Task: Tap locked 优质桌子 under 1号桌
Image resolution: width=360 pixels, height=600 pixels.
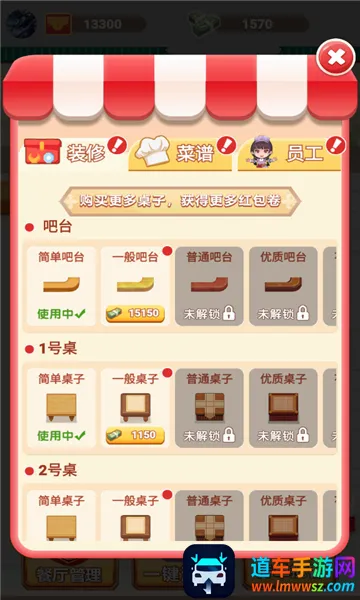Action: pyautogui.click(x=283, y=408)
